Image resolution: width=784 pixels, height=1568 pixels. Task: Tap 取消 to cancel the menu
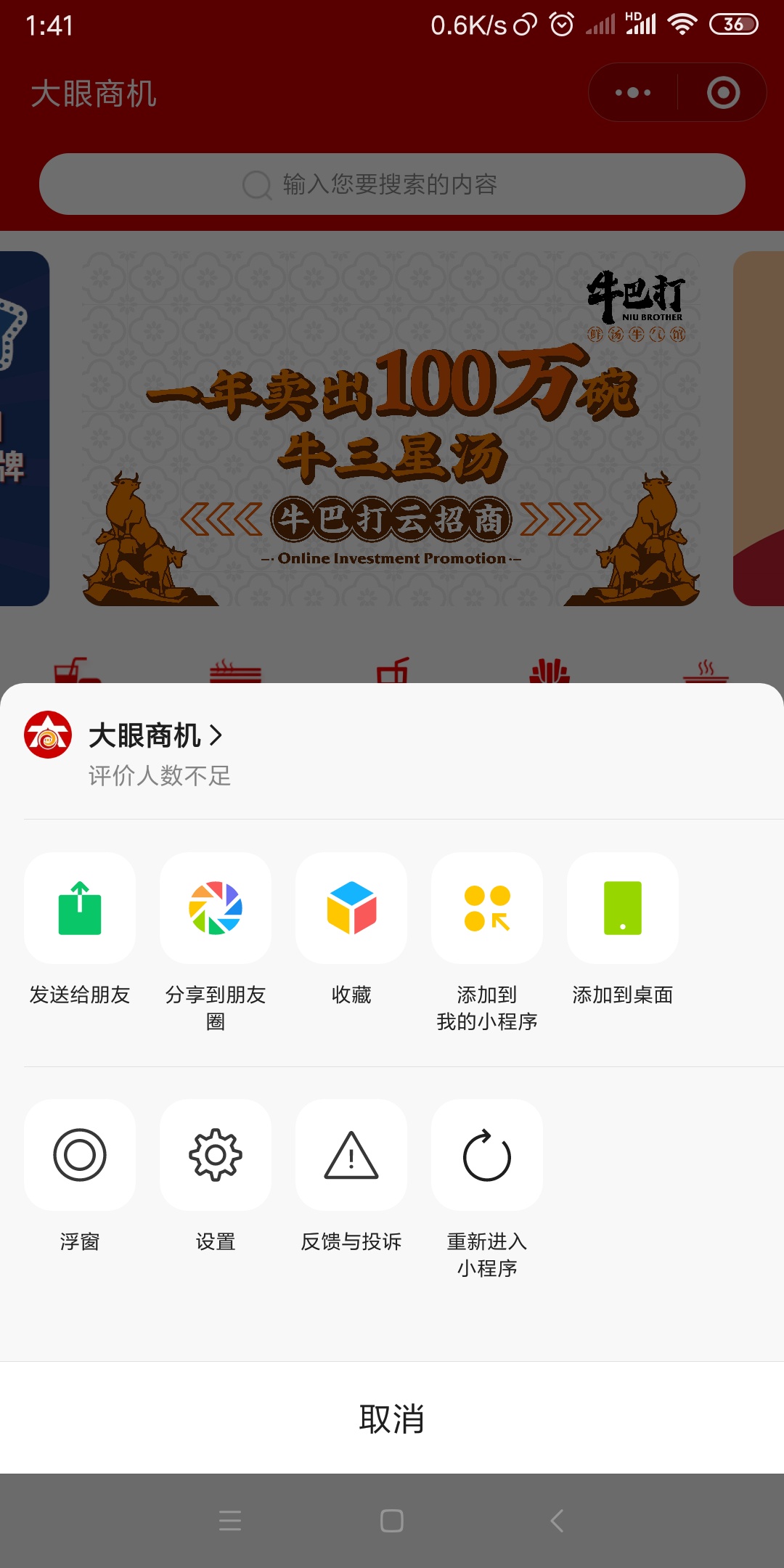pos(392,1418)
